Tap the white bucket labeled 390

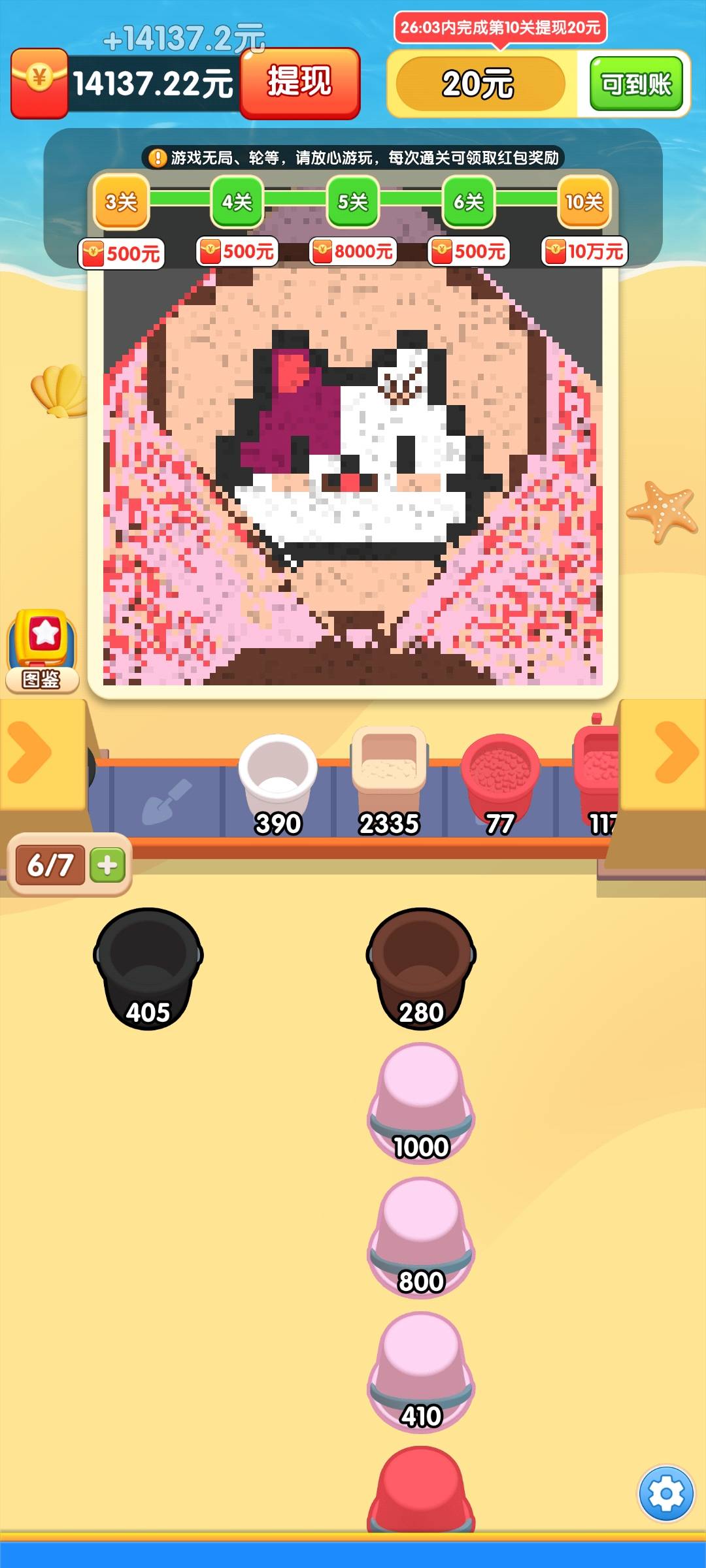tap(278, 785)
